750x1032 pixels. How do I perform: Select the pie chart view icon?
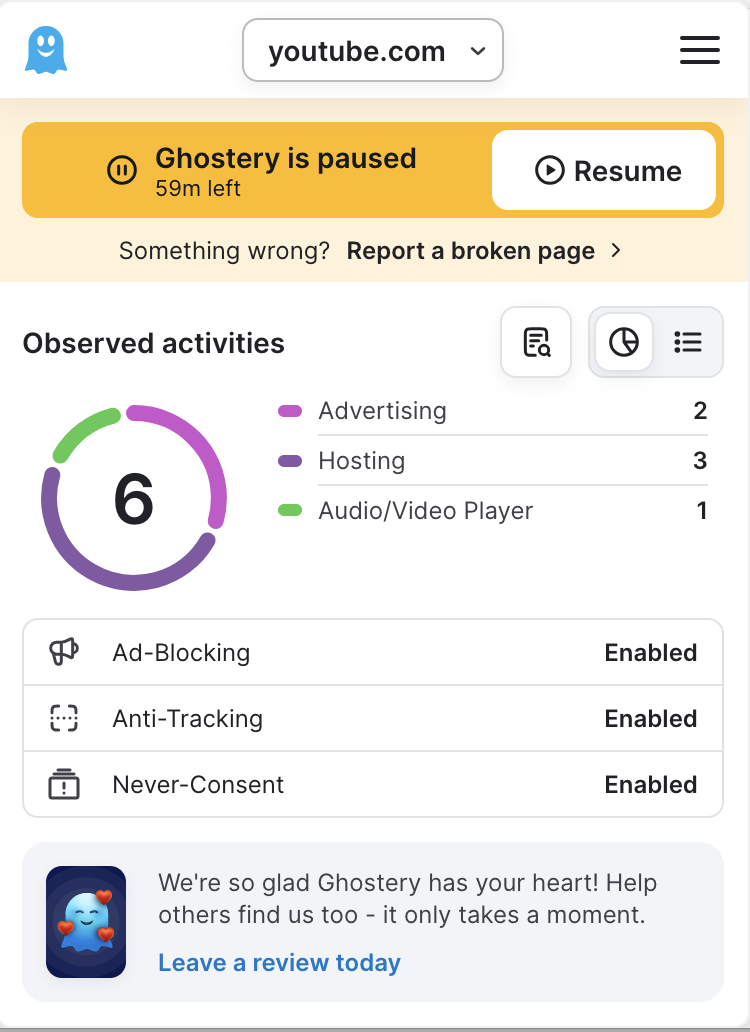click(x=623, y=342)
